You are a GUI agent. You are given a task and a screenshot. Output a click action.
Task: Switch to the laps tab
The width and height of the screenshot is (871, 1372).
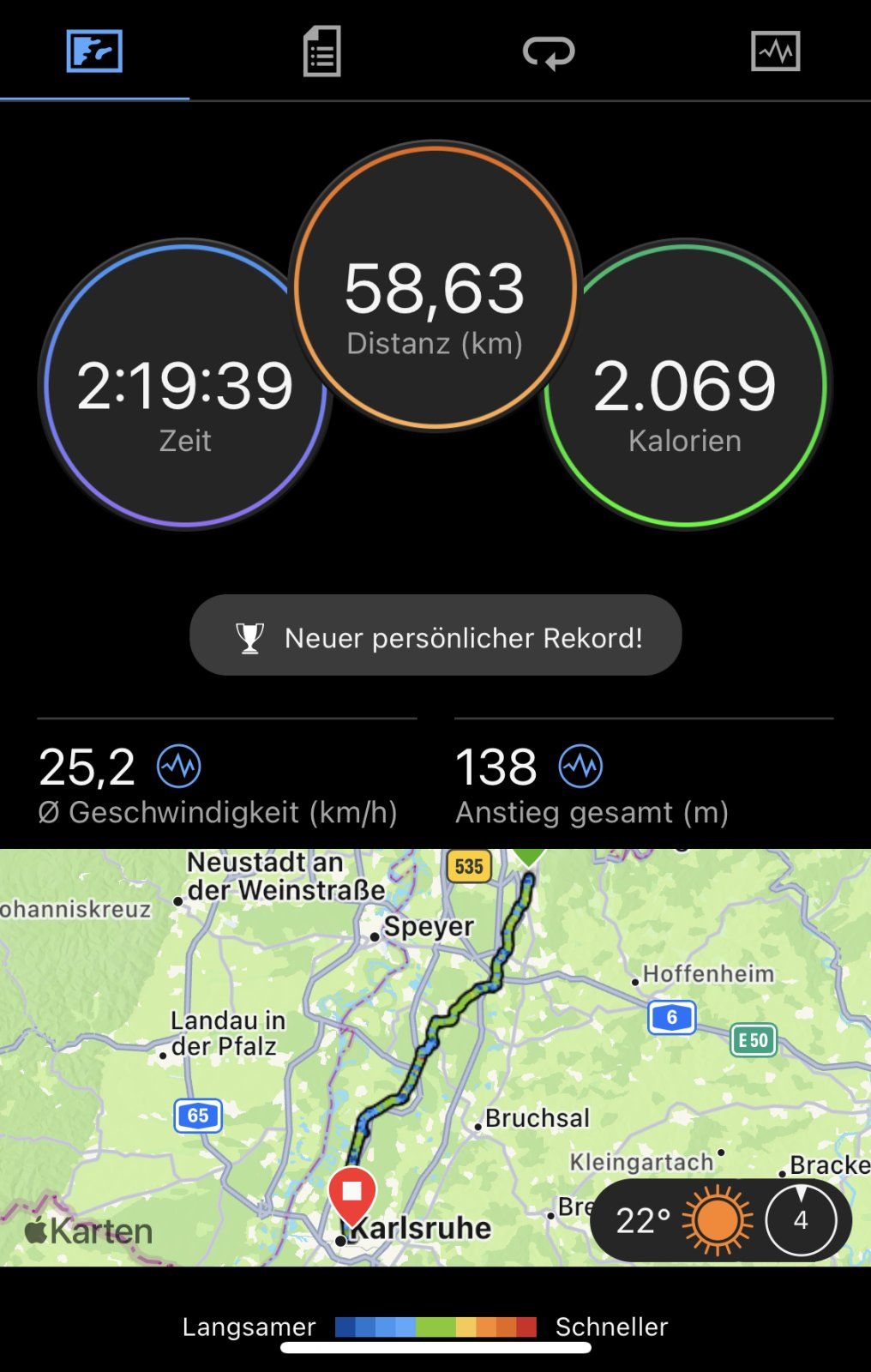(x=549, y=51)
